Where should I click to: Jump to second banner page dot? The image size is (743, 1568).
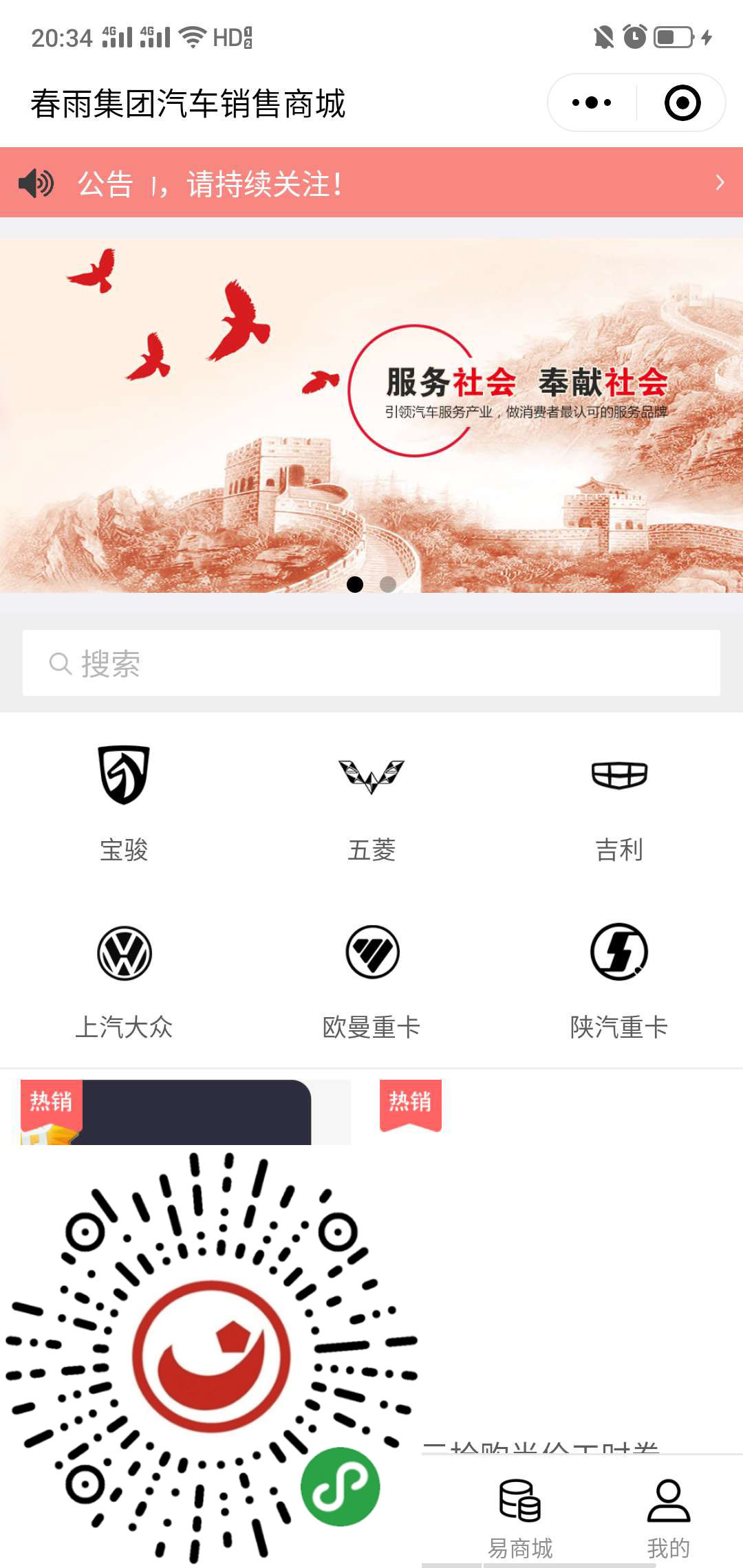pos(388,584)
